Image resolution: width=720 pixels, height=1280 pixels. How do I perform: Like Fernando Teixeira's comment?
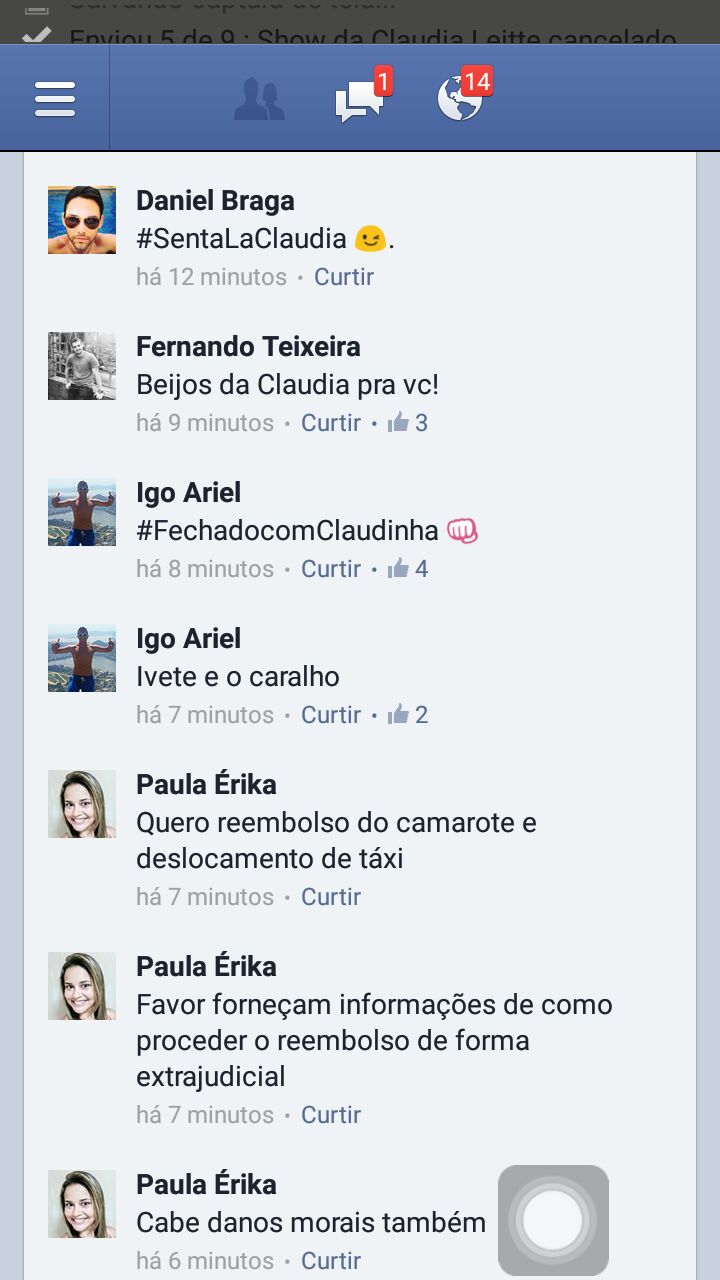click(x=331, y=423)
